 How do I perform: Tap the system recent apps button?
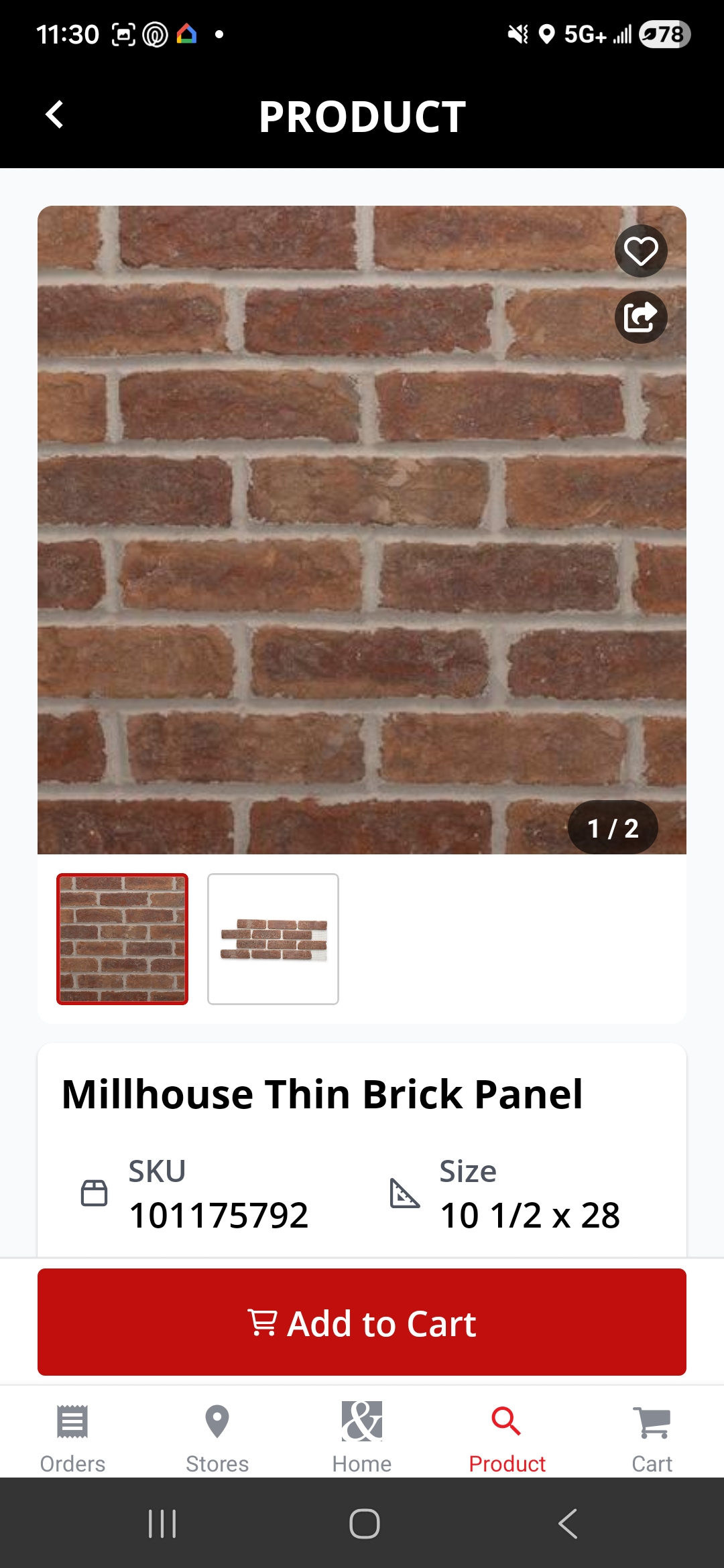point(162,1524)
